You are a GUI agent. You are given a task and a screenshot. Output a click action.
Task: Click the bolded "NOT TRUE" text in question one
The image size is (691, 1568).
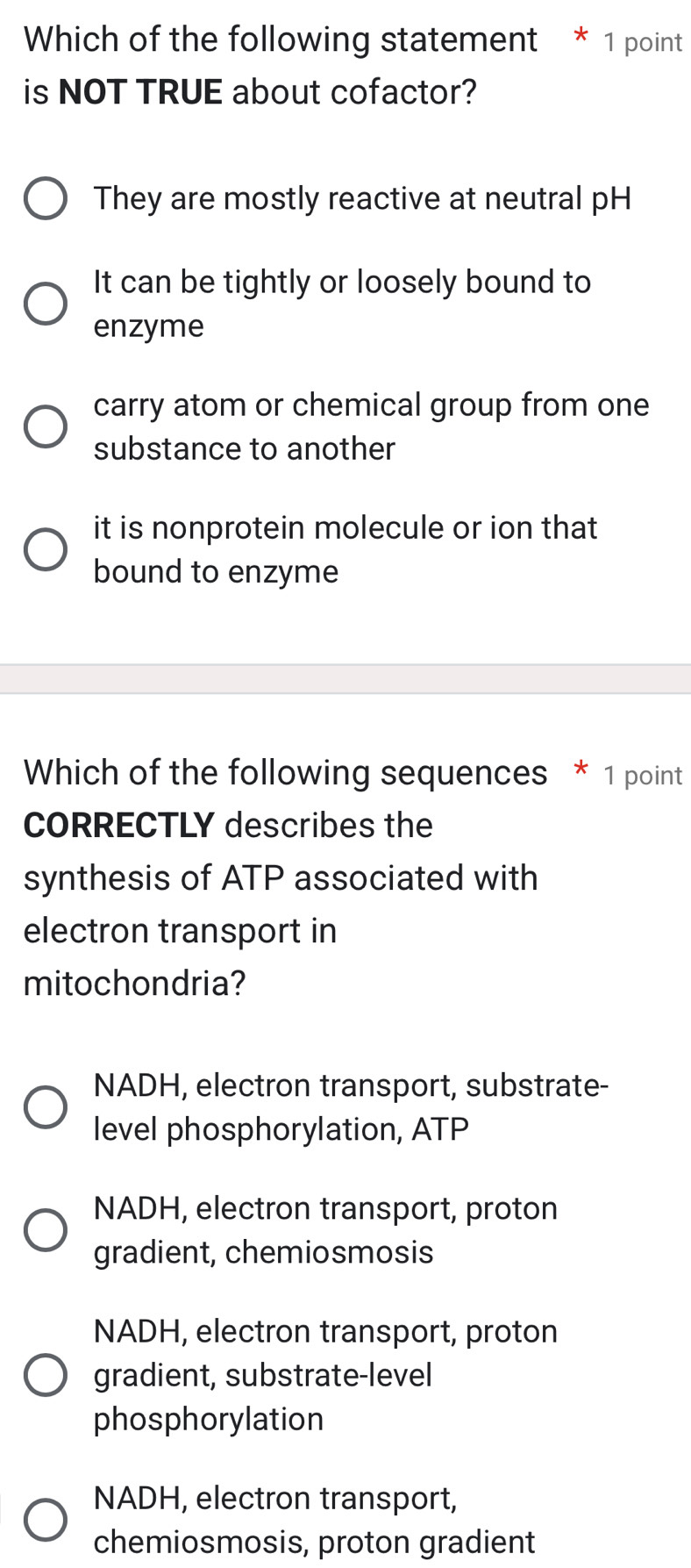tap(140, 91)
